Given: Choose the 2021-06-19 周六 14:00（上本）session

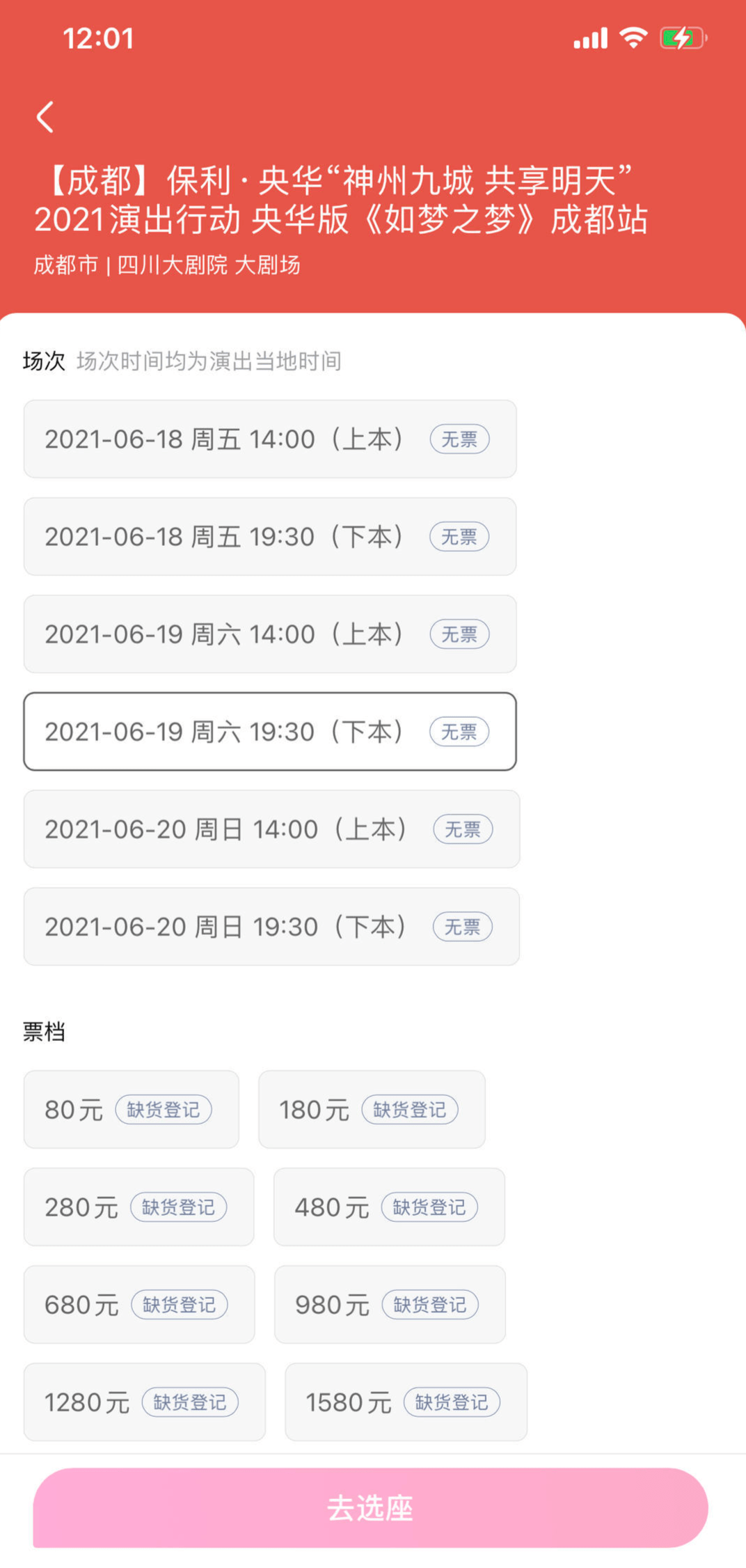Looking at the screenshot, I should pyautogui.click(x=270, y=634).
